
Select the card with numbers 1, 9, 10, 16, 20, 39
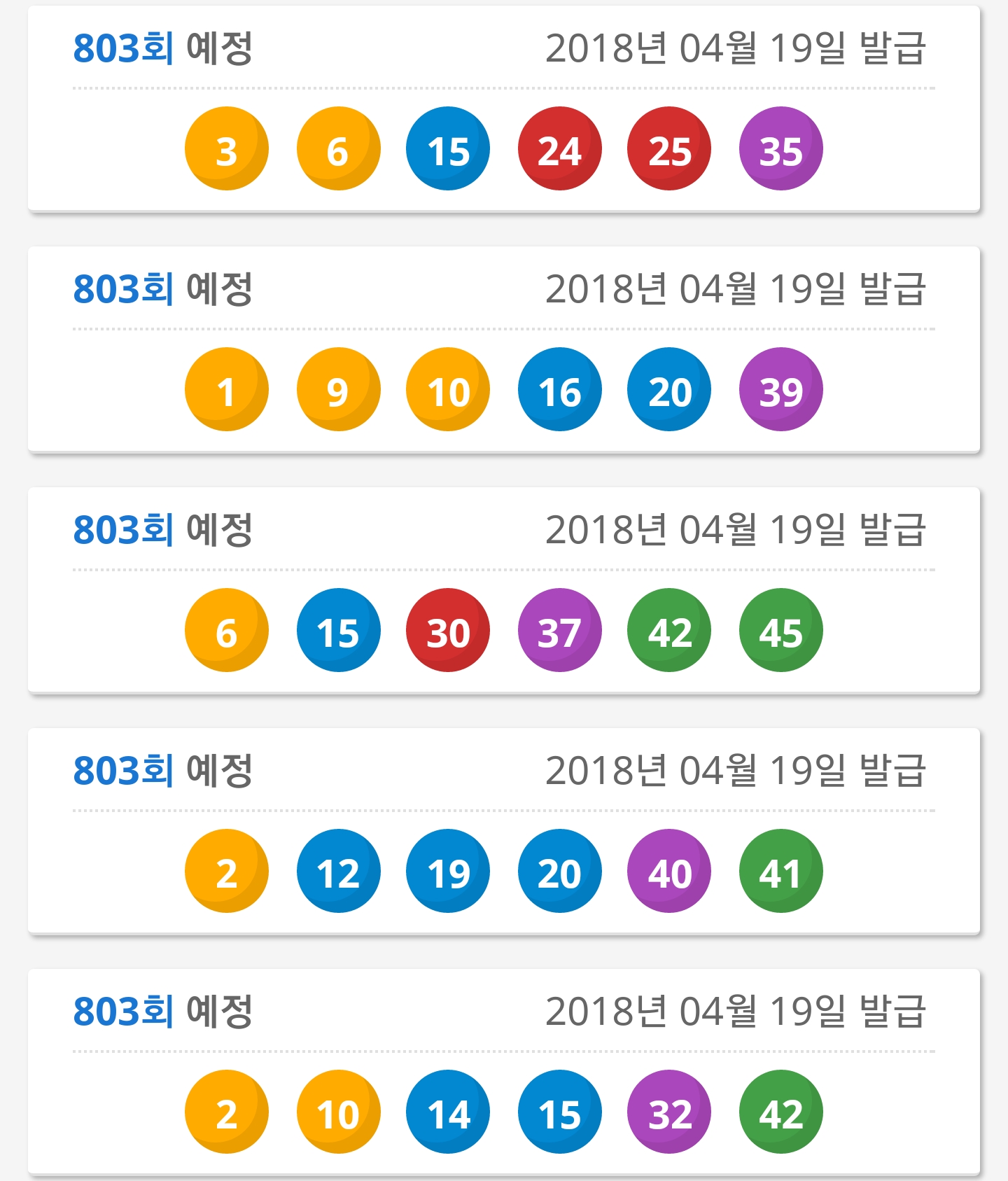504,350
